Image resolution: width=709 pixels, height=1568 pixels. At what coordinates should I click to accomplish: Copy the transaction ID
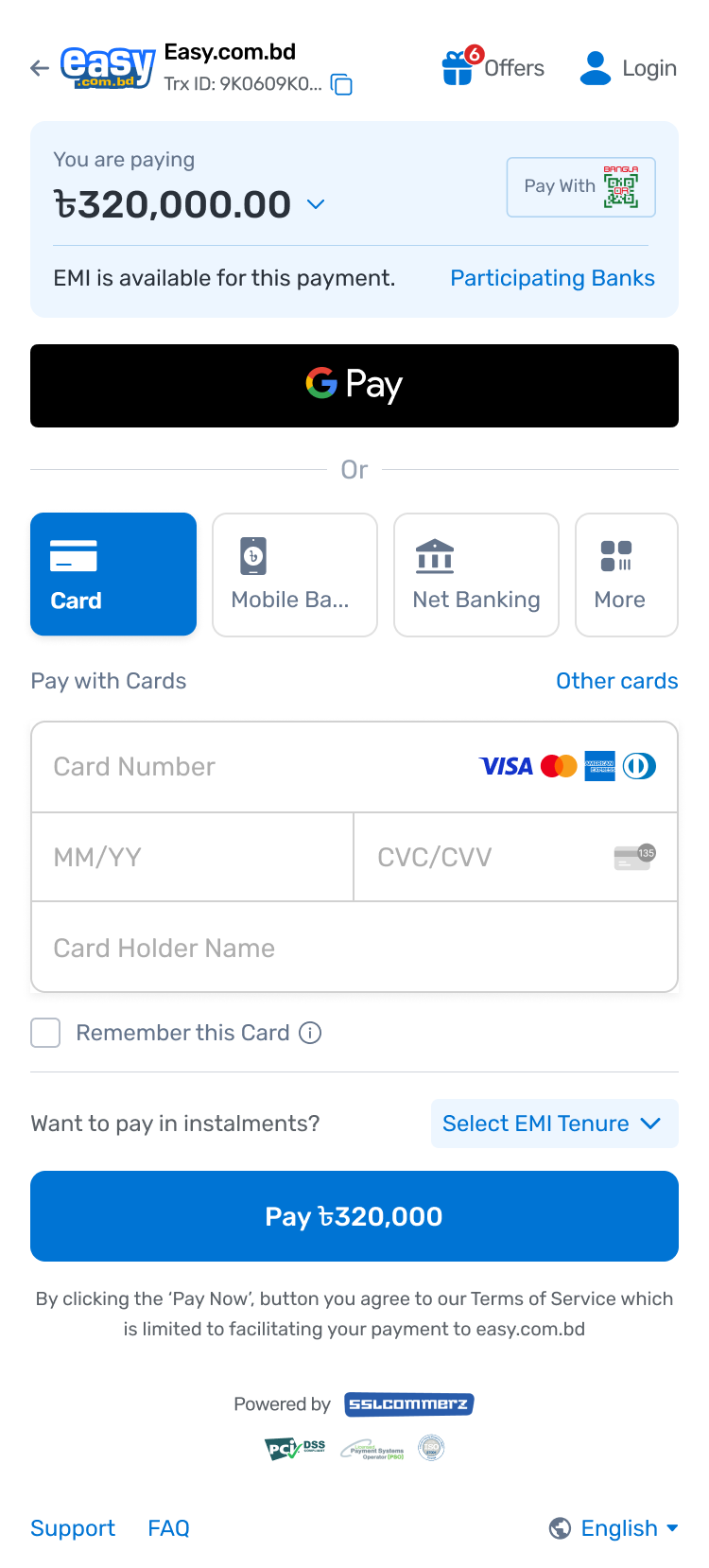[341, 85]
